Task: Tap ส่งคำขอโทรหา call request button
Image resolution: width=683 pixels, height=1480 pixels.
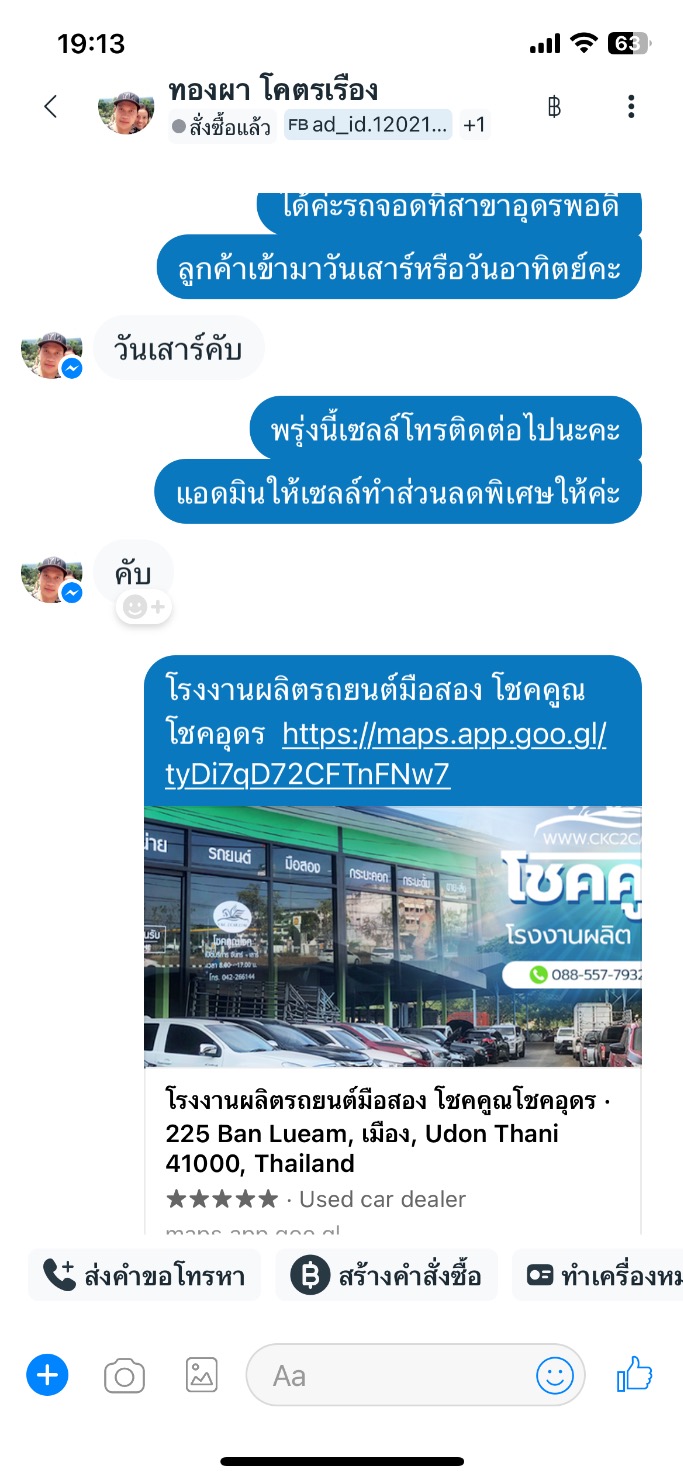Action: click(144, 1275)
